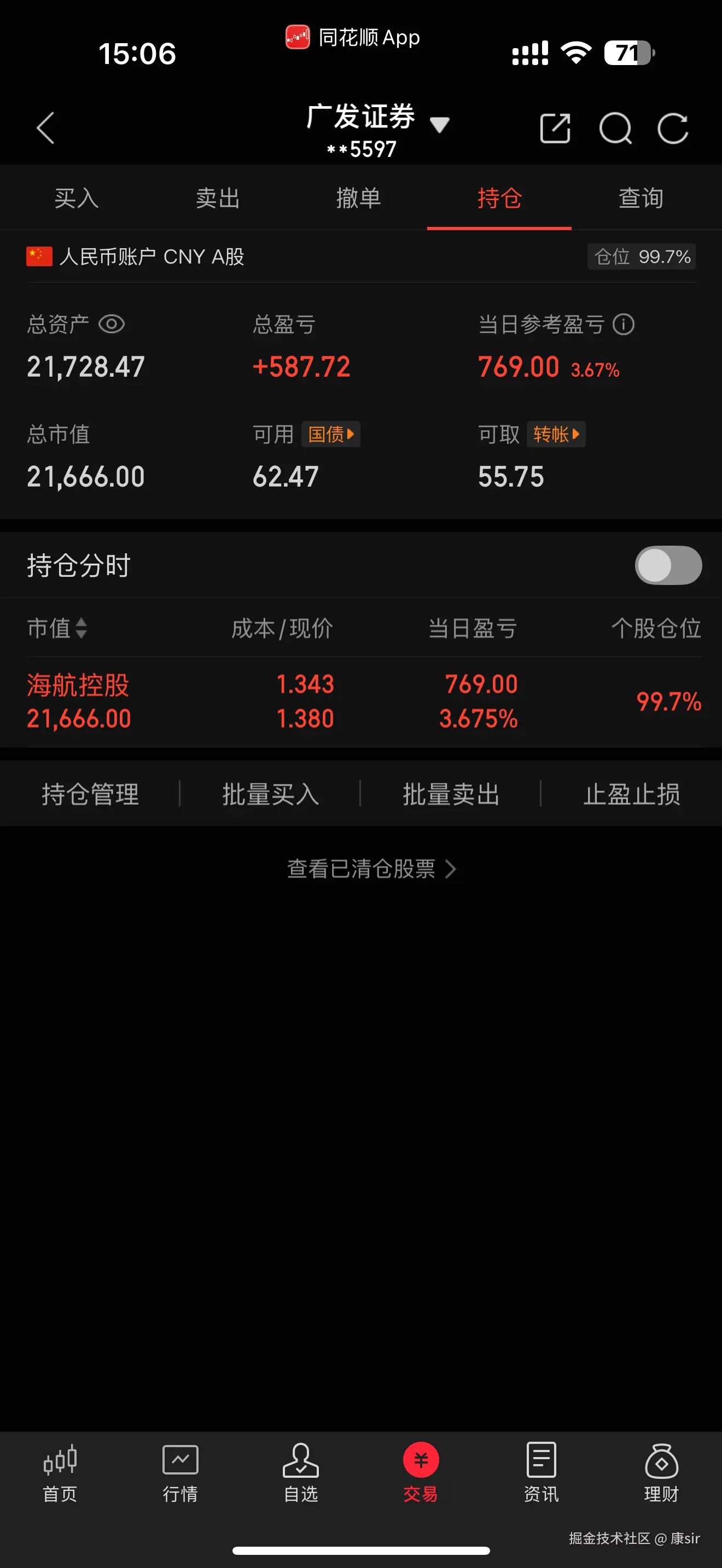Switch to the 查询 tab
The width and height of the screenshot is (722, 1568).
[640, 198]
